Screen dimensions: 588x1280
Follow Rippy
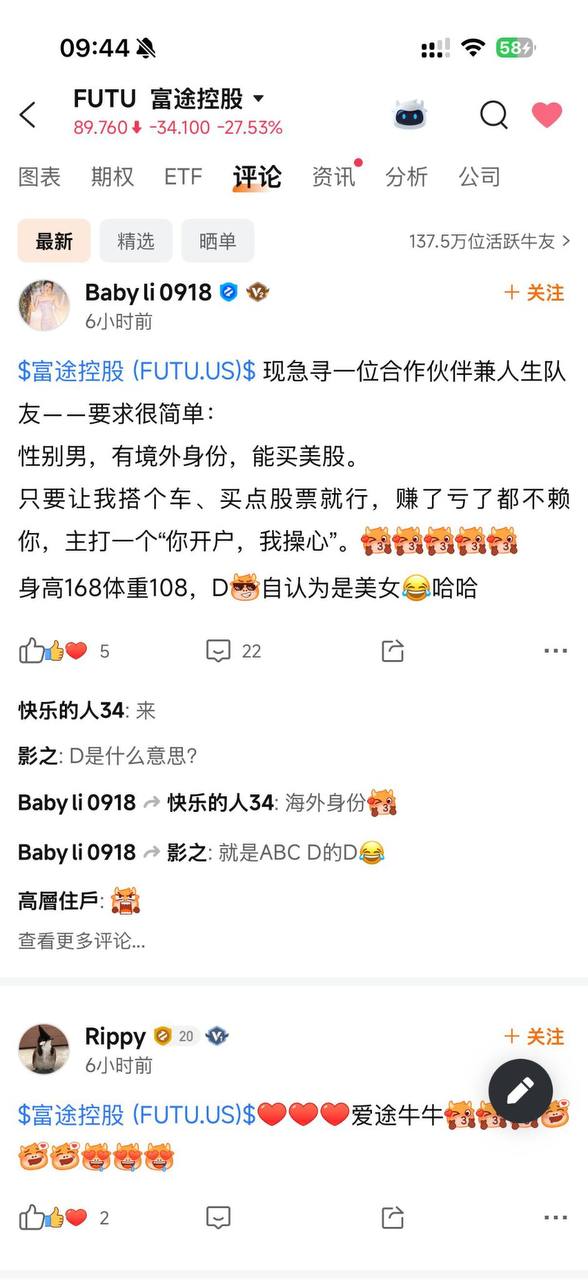[x=534, y=1036]
